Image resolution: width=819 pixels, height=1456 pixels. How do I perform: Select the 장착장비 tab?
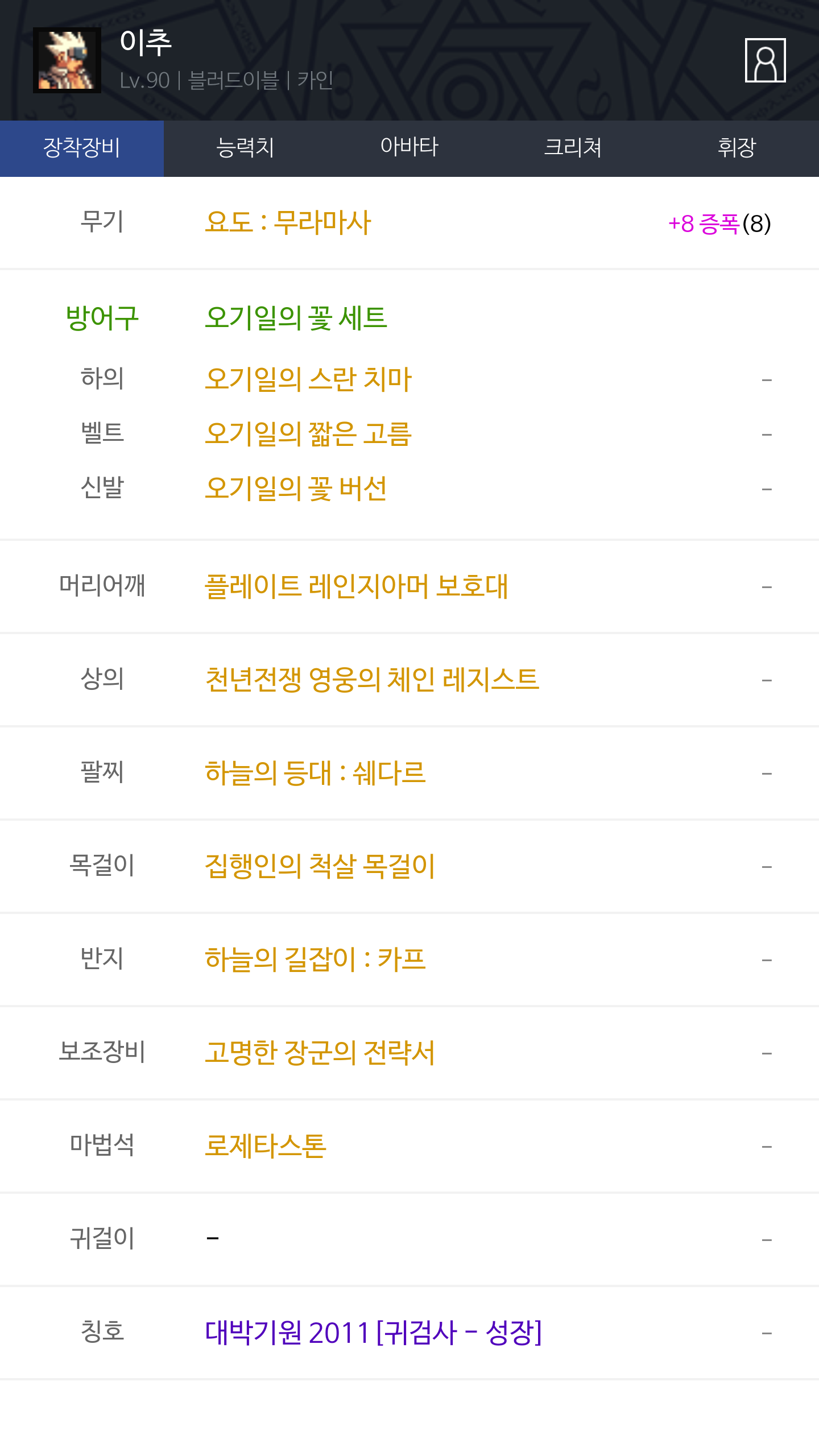click(x=82, y=148)
